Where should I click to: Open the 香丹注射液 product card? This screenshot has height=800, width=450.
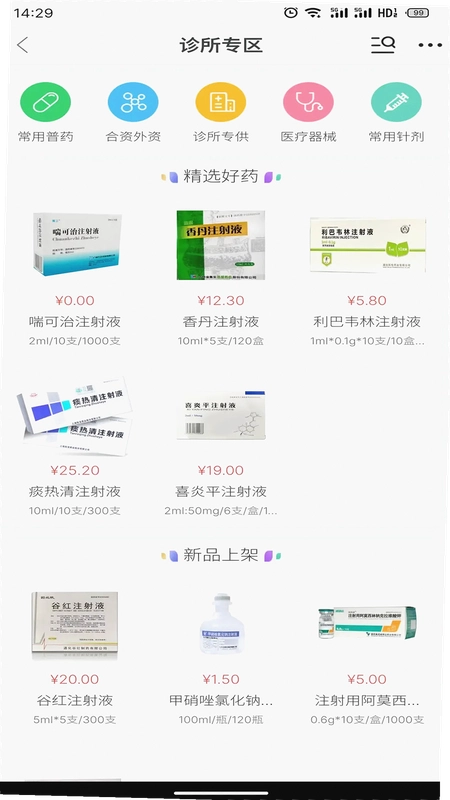(x=221, y=278)
